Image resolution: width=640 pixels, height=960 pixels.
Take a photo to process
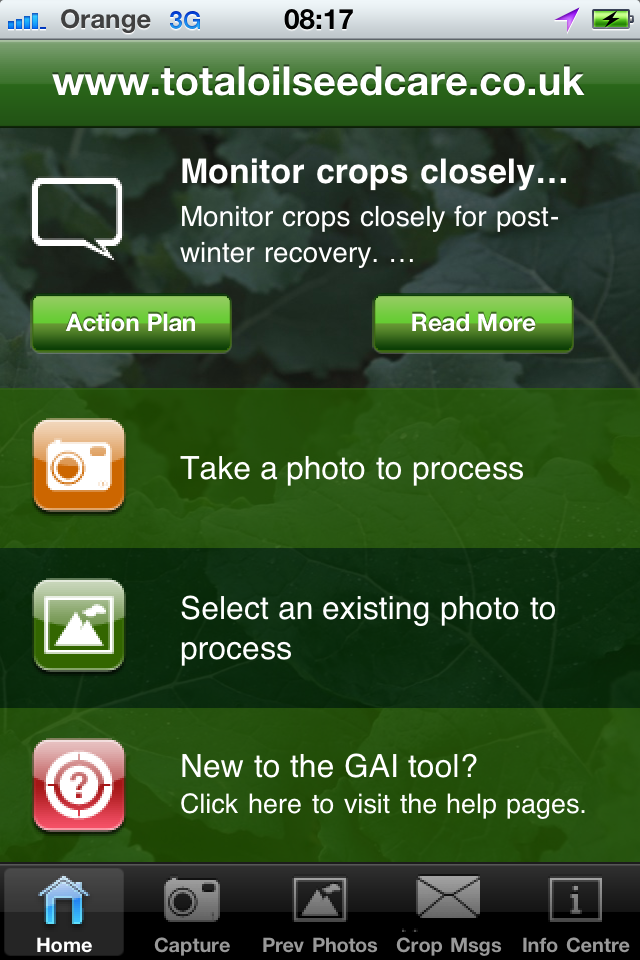tap(320, 468)
